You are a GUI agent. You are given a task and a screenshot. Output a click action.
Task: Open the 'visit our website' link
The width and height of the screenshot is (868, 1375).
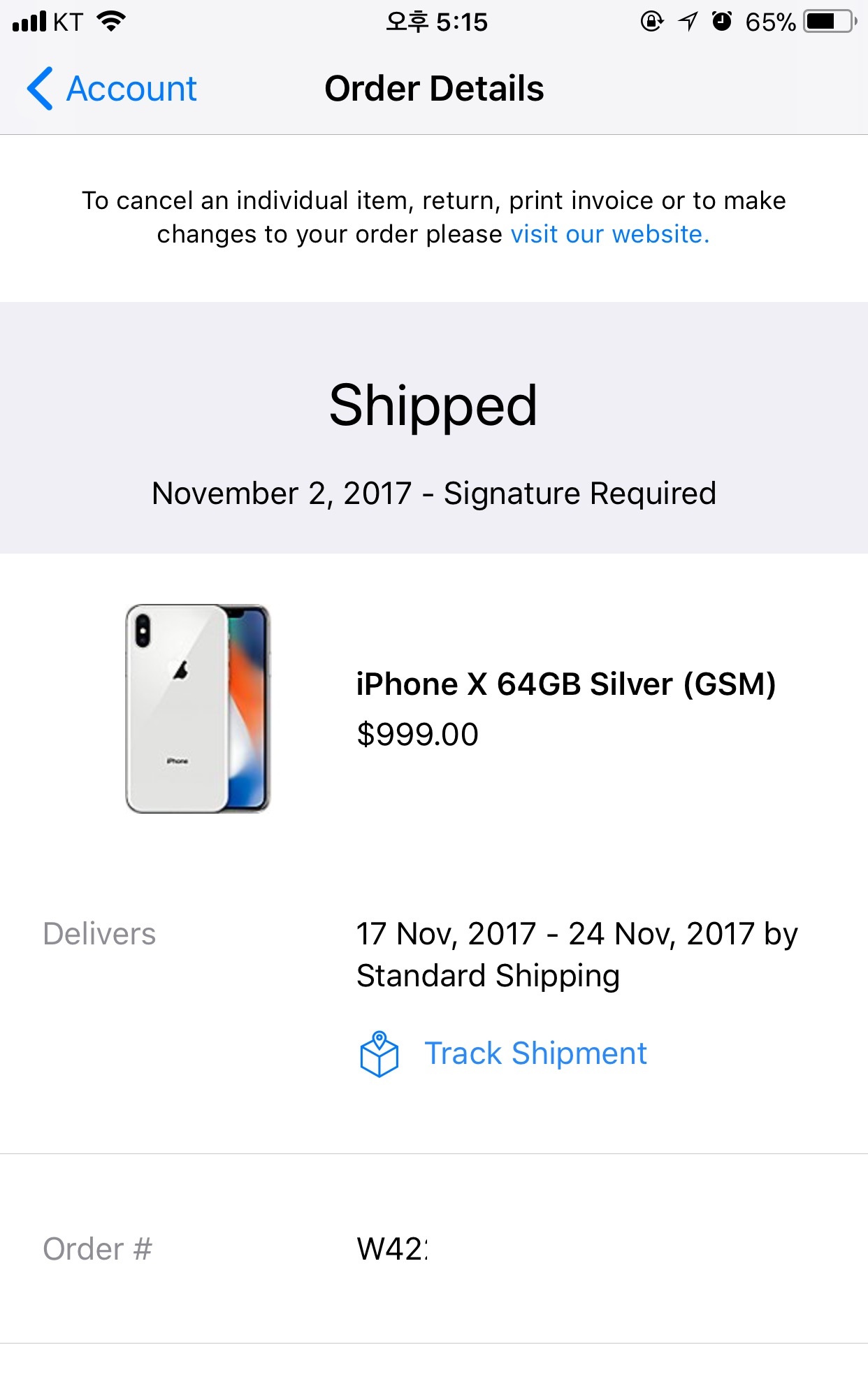609,234
